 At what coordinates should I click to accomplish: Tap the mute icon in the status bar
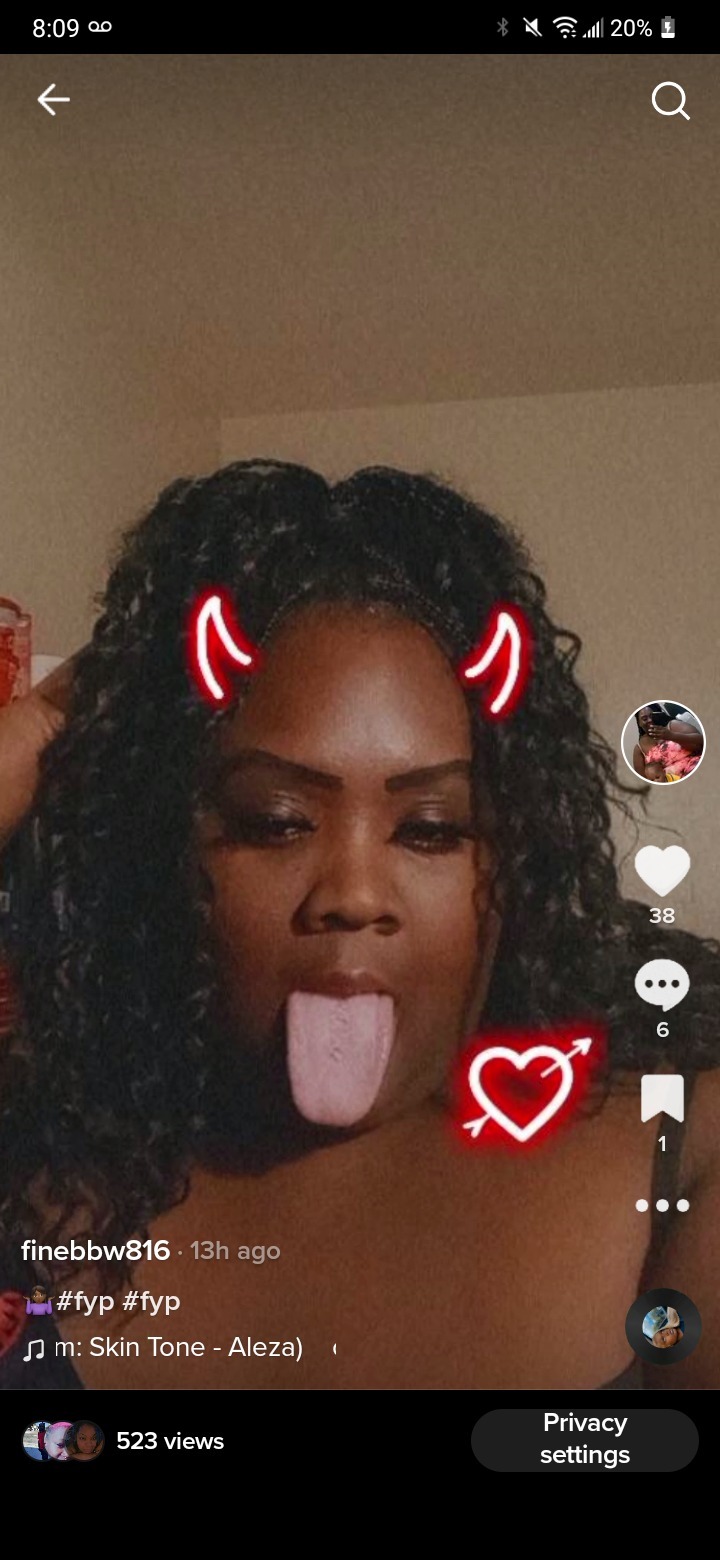tap(535, 27)
